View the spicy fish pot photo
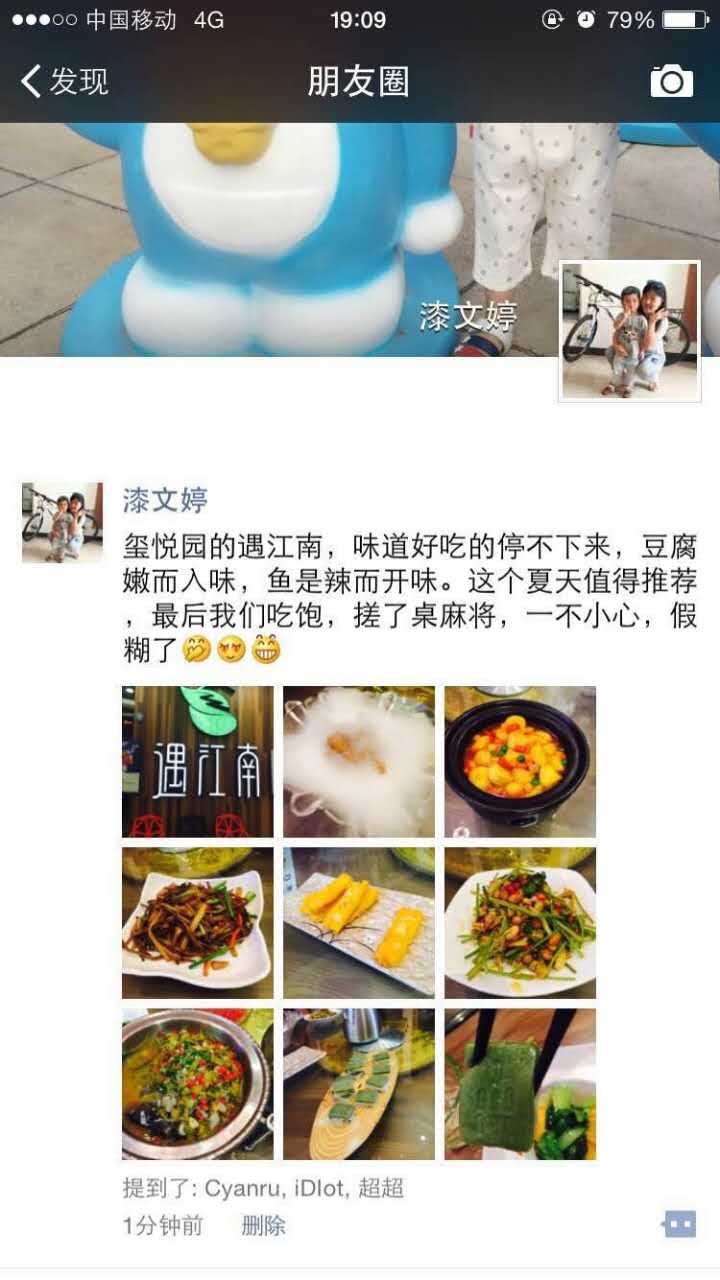 [x=197, y=1084]
